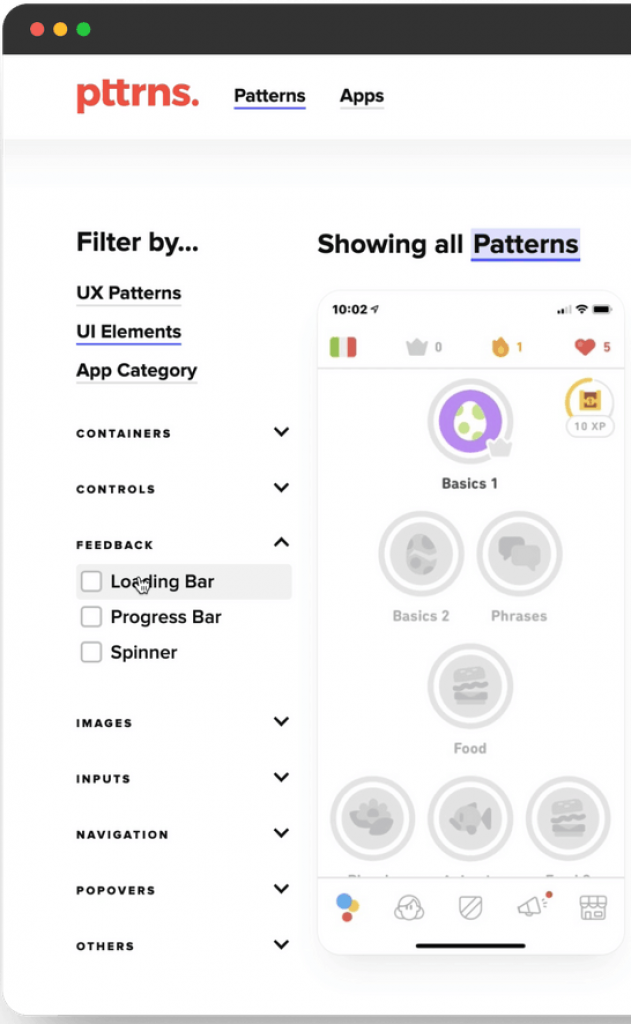
Task: Filter by UX Patterns
Action: pyautogui.click(x=129, y=293)
